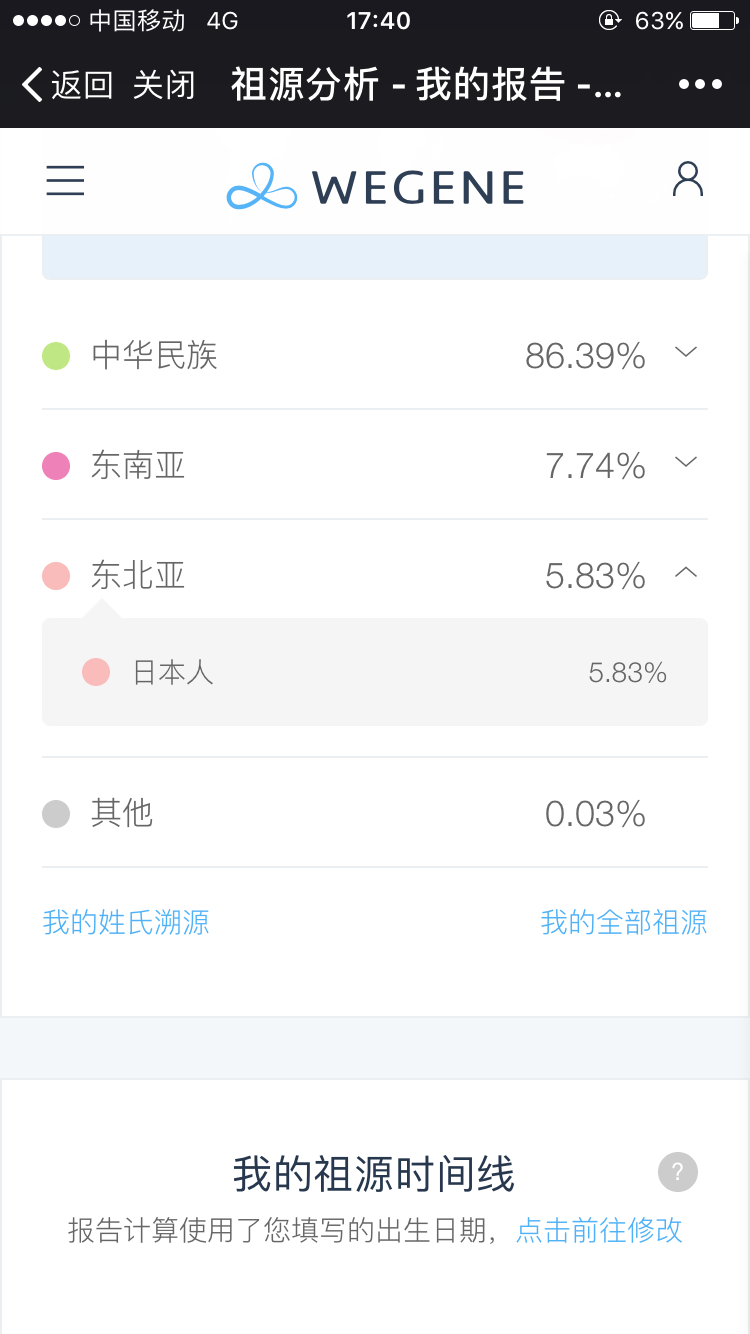Viewport: 750px width, 1334px height.
Task: Tap the question mark help icon
Action: (x=678, y=1171)
